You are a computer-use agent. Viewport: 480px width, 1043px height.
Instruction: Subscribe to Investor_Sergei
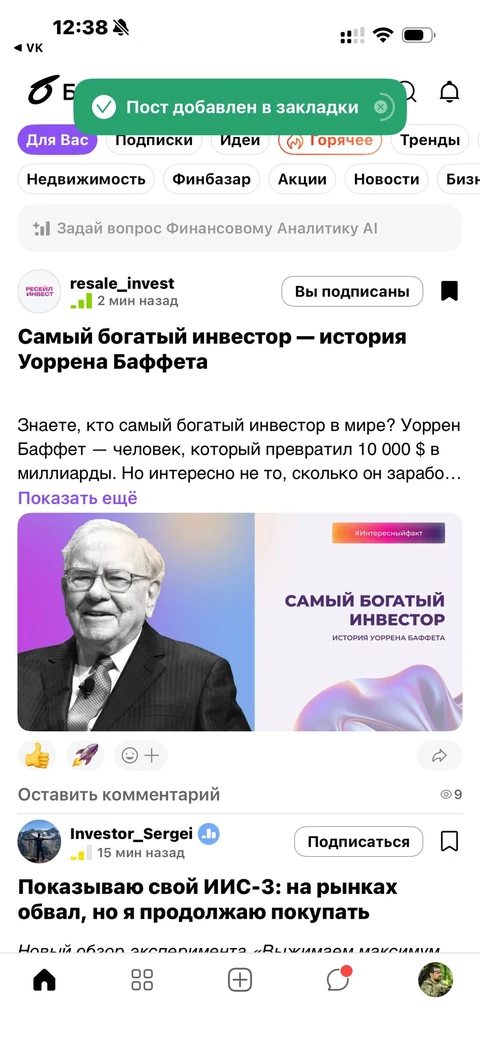click(358, 842)
